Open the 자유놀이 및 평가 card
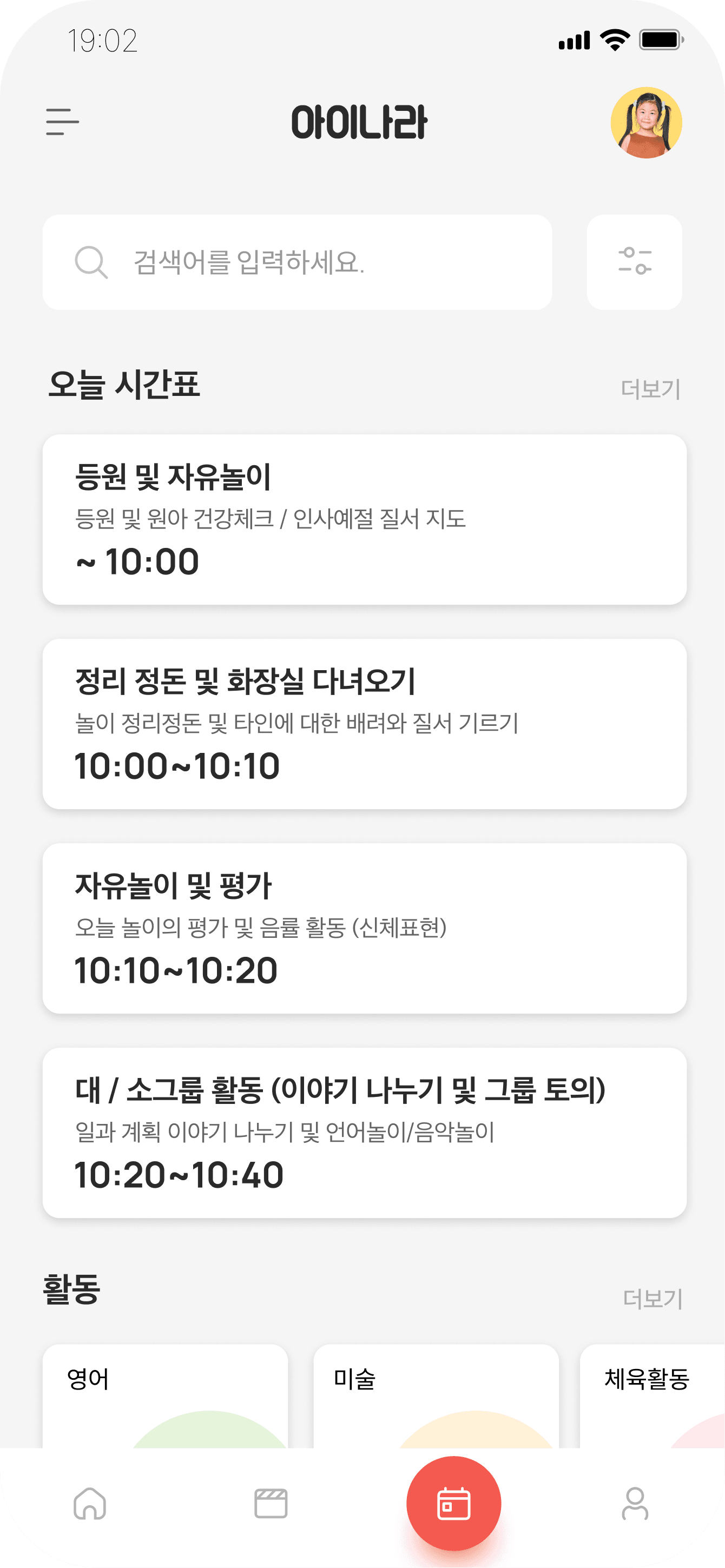This screenshot has height=1568, width=725. 364,928
